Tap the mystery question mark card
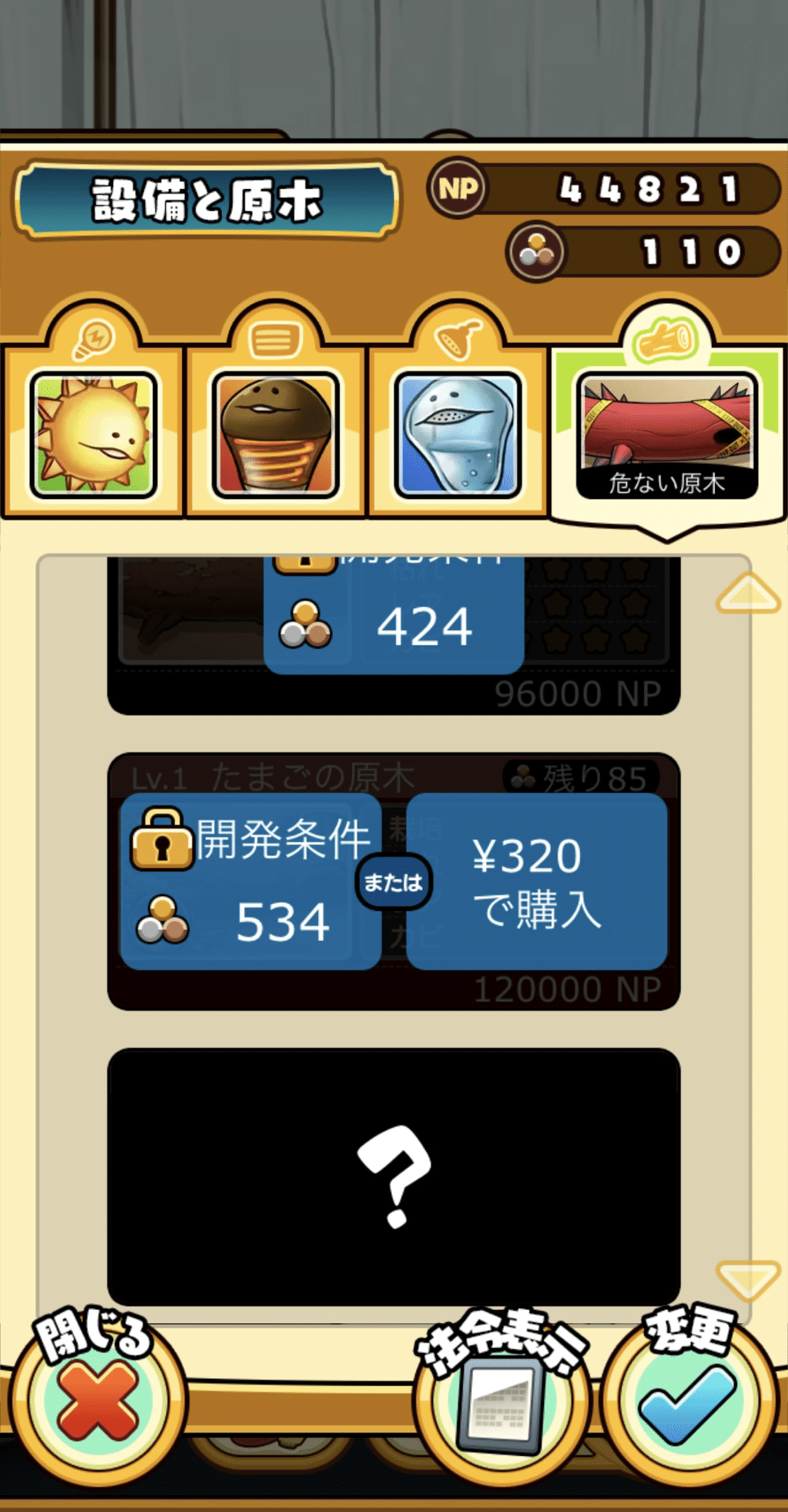Viewport: 788px width, 1512px height. tap(394, 1176)
